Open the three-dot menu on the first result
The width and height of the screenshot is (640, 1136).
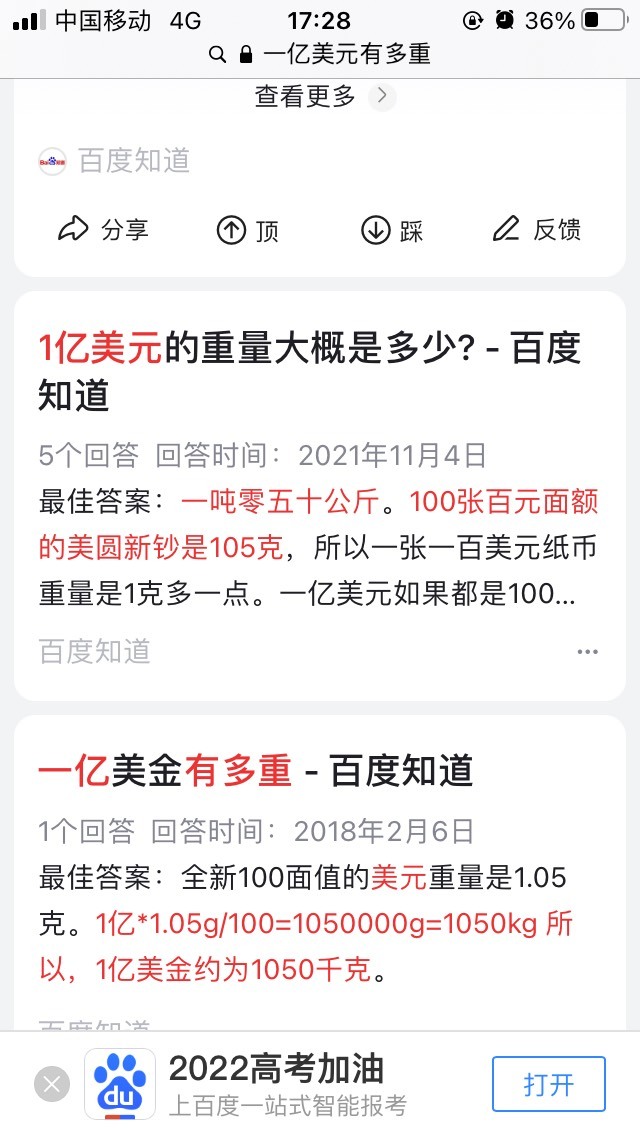[x=587, y=651]
